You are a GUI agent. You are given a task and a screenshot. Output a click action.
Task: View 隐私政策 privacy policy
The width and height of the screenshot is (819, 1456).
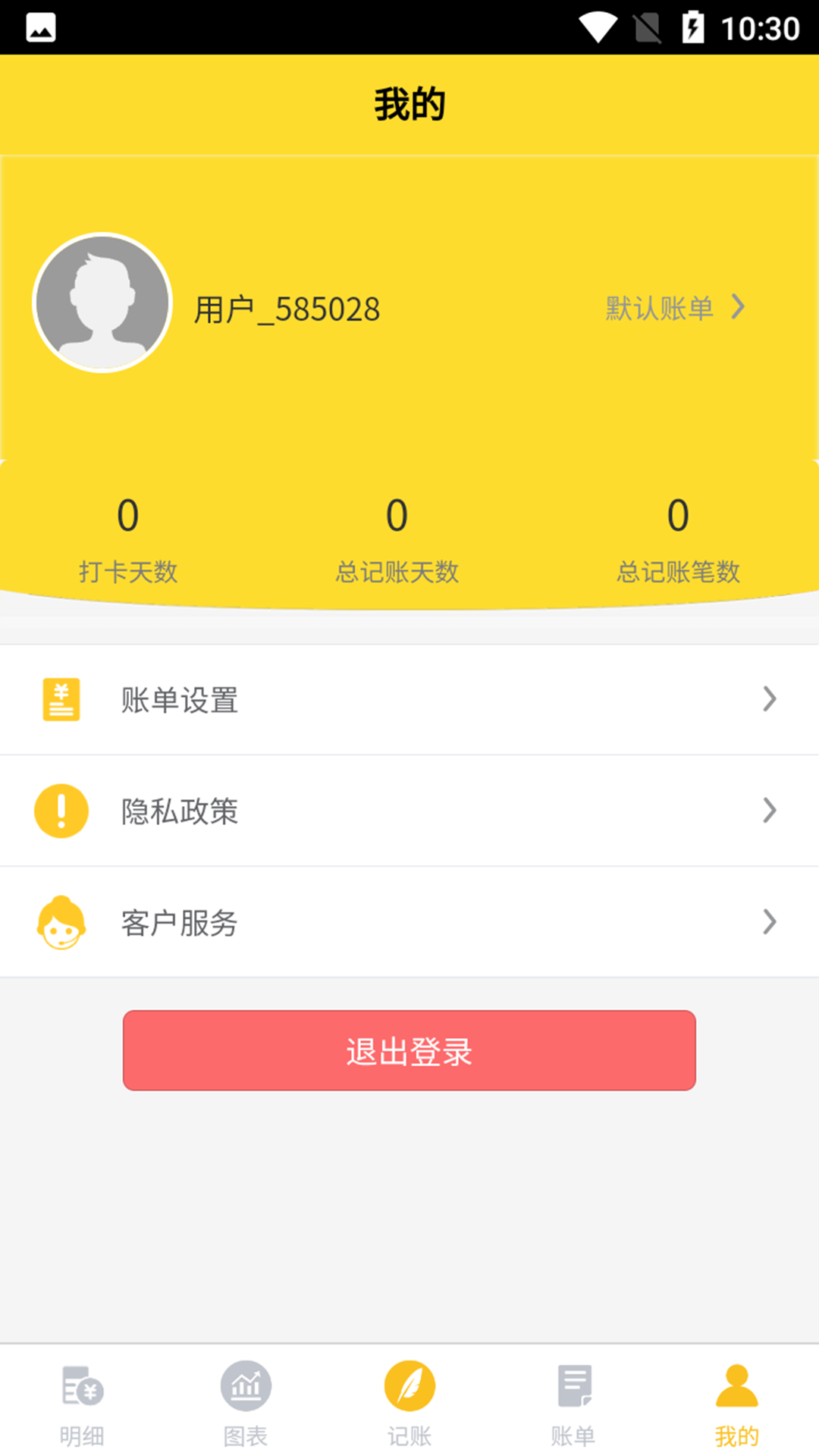coord(409,811)
